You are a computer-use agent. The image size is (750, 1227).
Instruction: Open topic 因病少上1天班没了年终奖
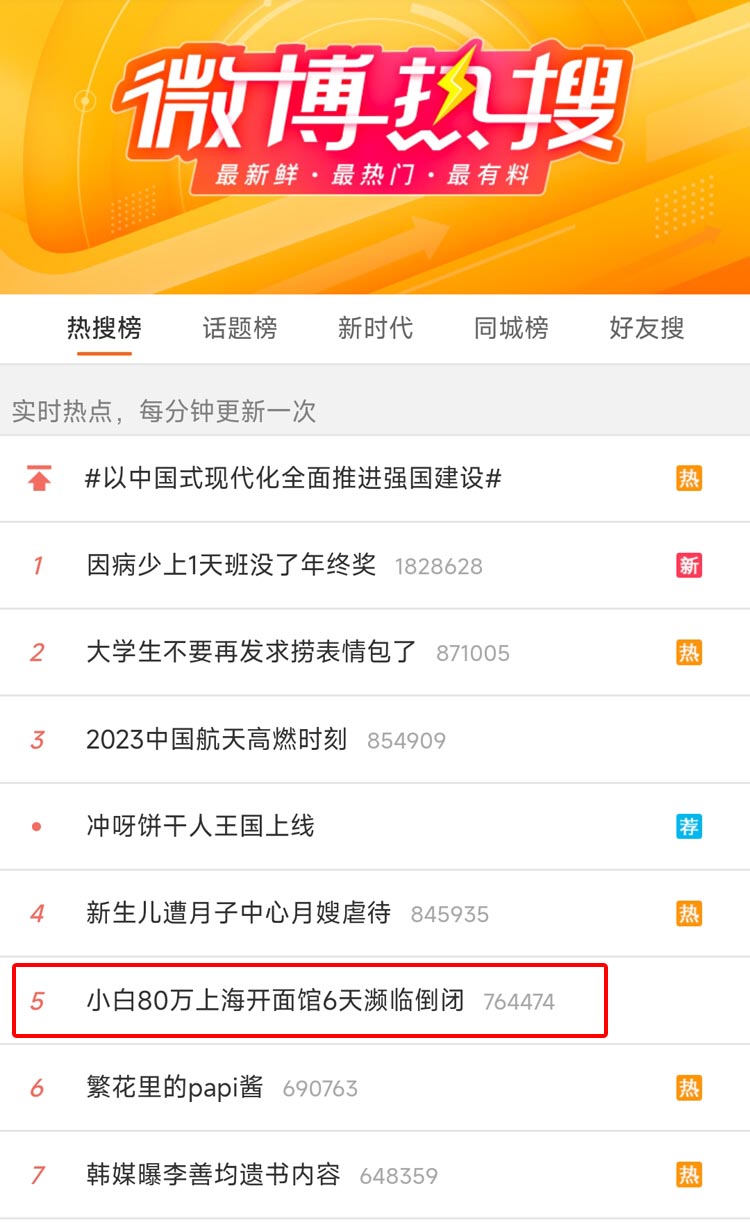[x=231, y=565]
